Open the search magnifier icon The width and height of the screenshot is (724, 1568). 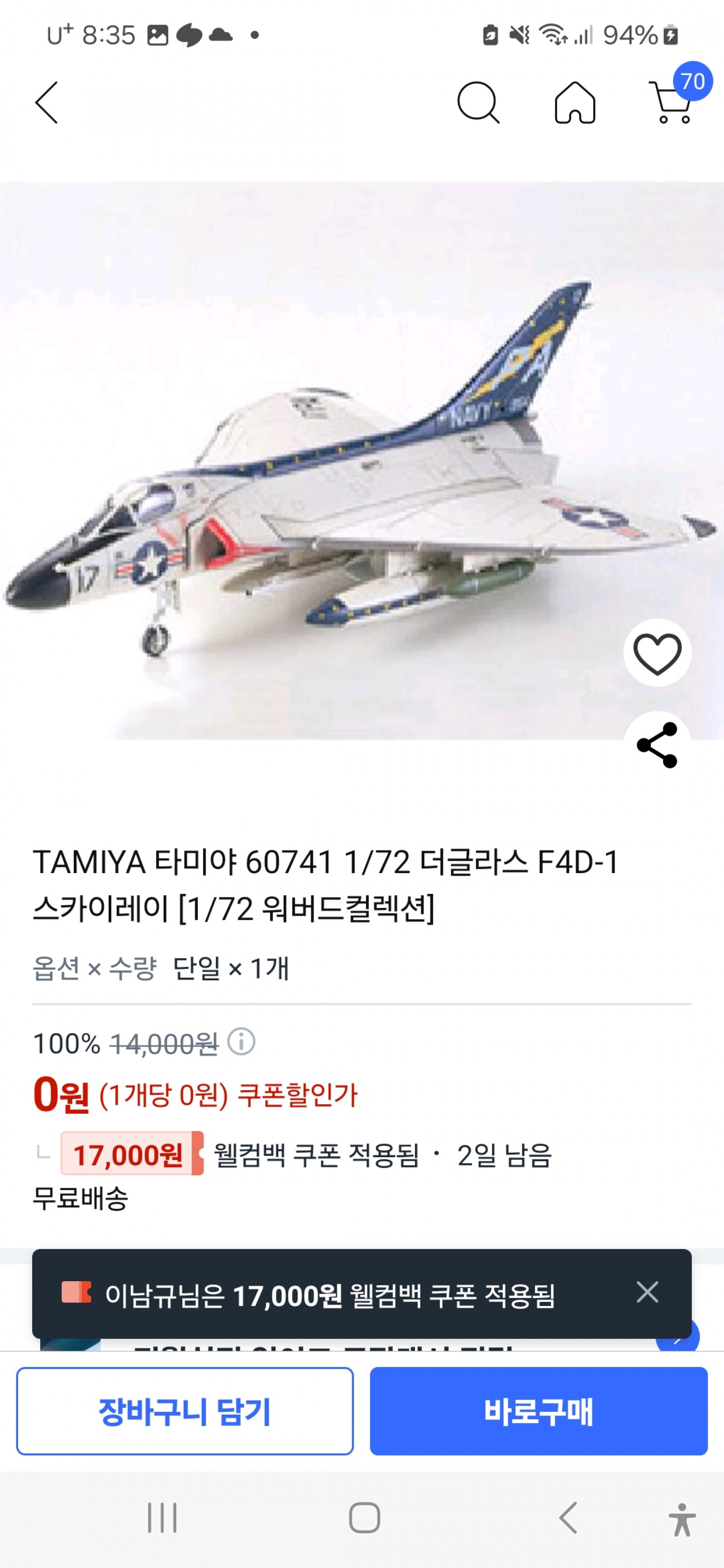[478, 103]
